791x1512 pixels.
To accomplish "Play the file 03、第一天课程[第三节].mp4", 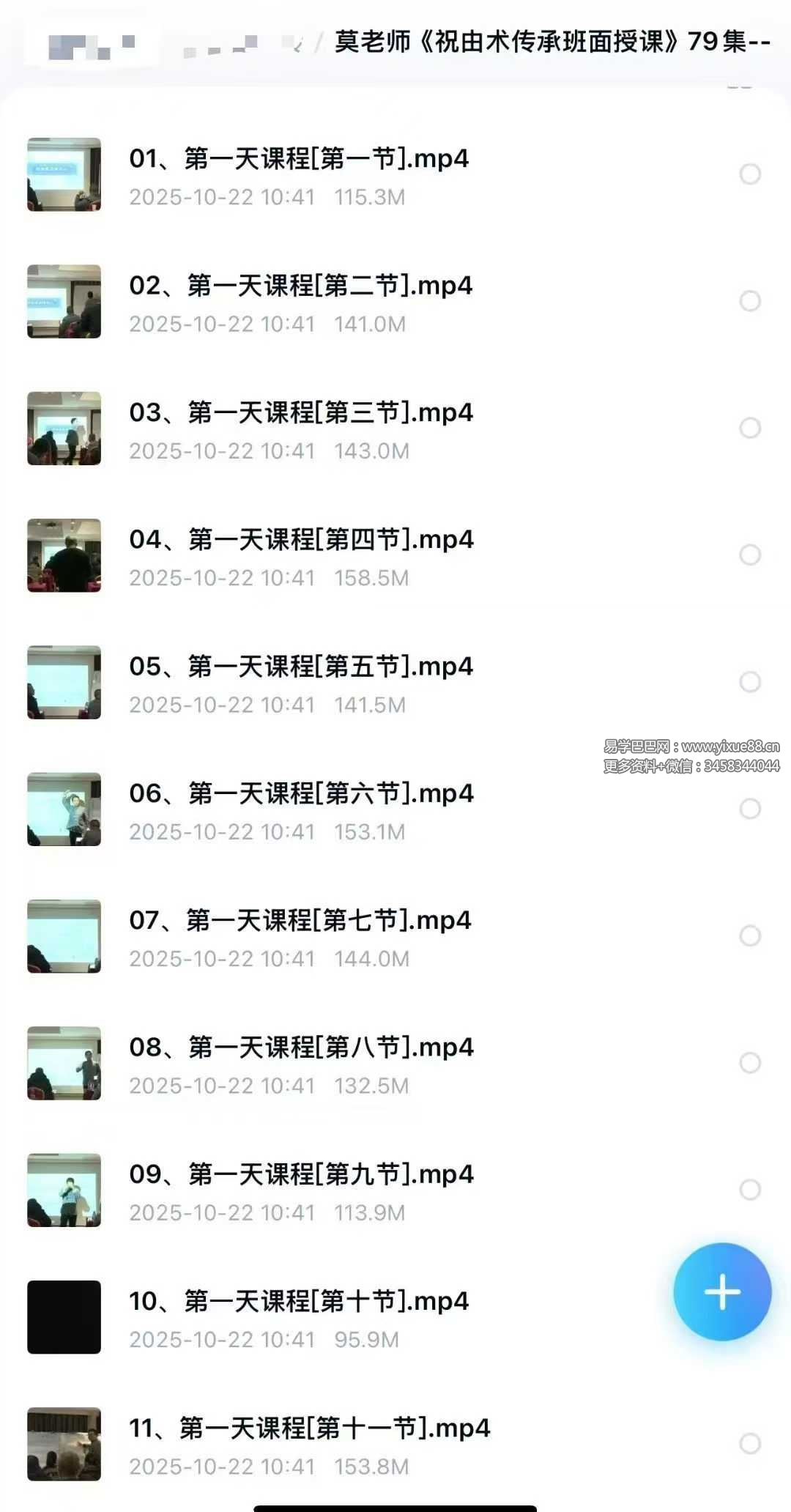I will pyautogui.click(x=301, y=413).
